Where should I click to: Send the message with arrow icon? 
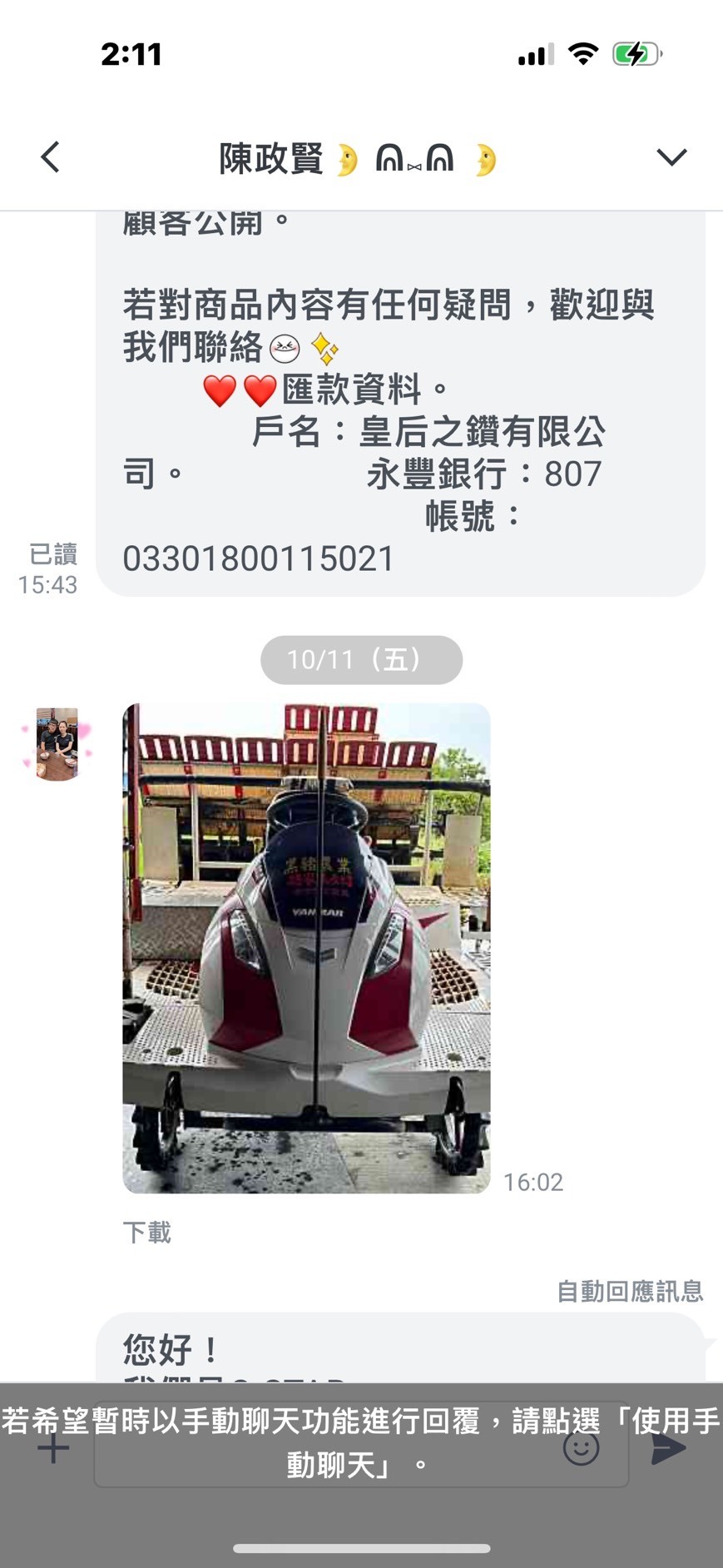pyautogui.click(x=668, y=1449)
